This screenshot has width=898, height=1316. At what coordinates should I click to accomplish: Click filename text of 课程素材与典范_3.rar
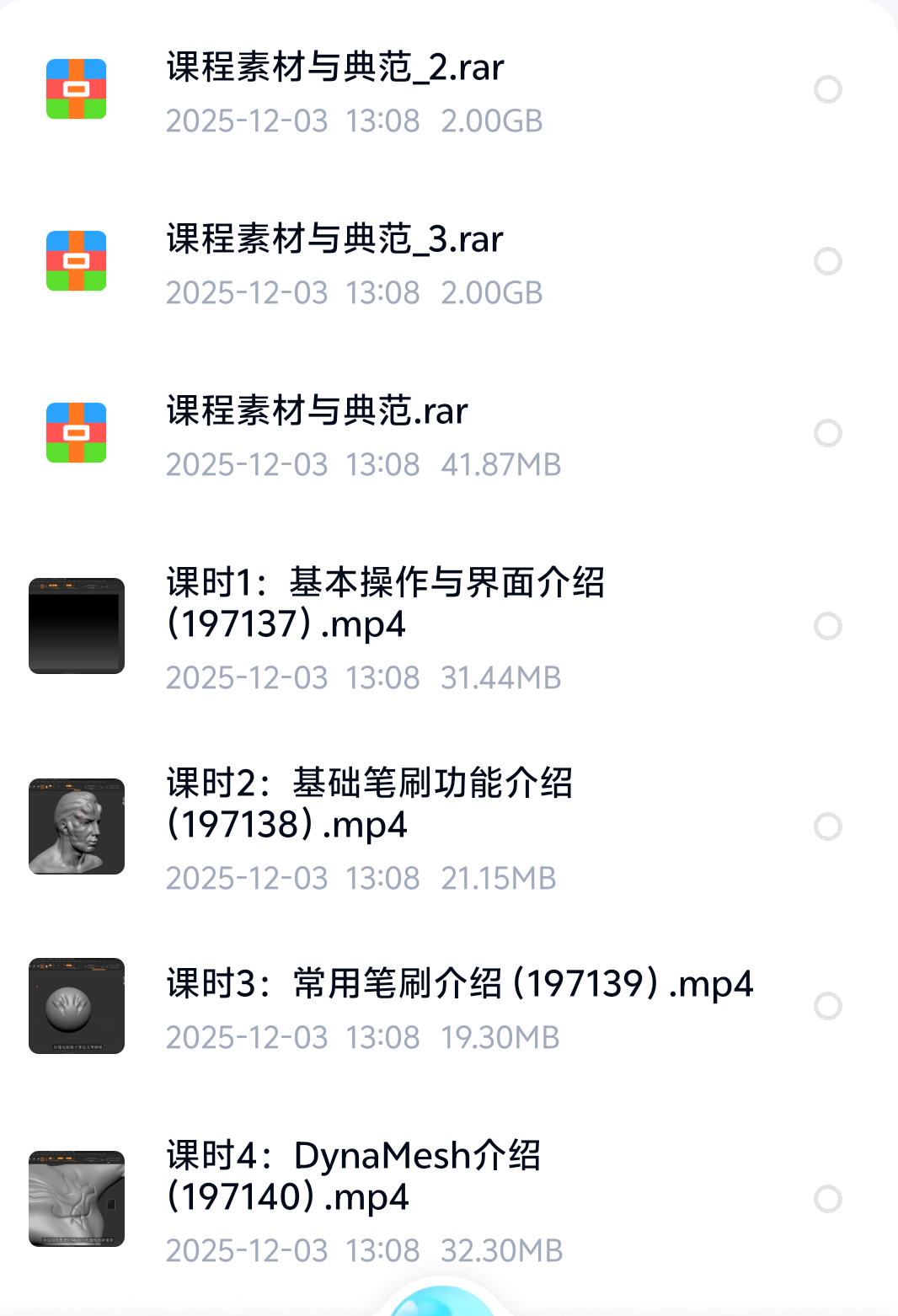[334, 239]
